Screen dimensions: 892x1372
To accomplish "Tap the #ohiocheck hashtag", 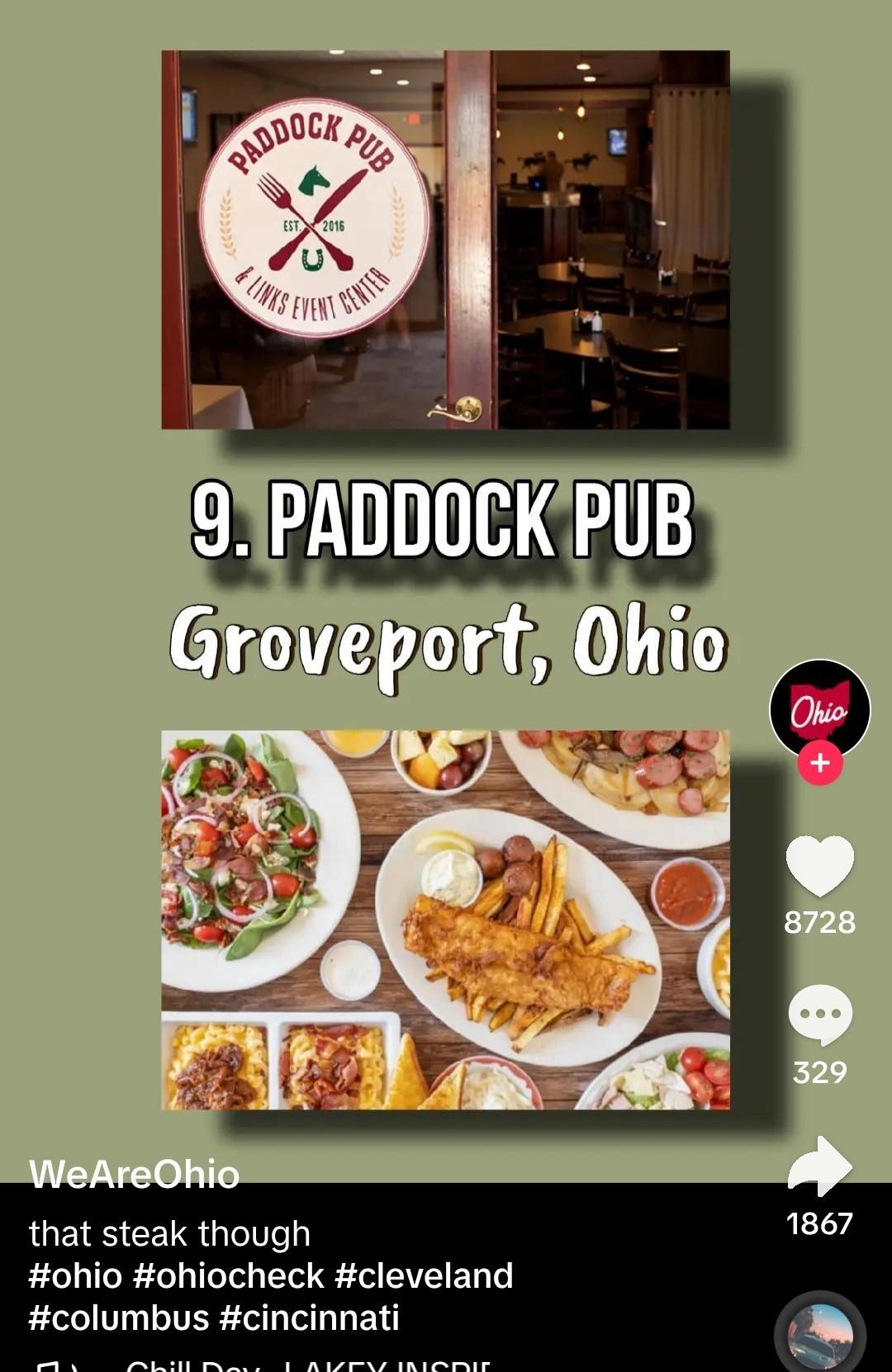I will coord(228,1275).
